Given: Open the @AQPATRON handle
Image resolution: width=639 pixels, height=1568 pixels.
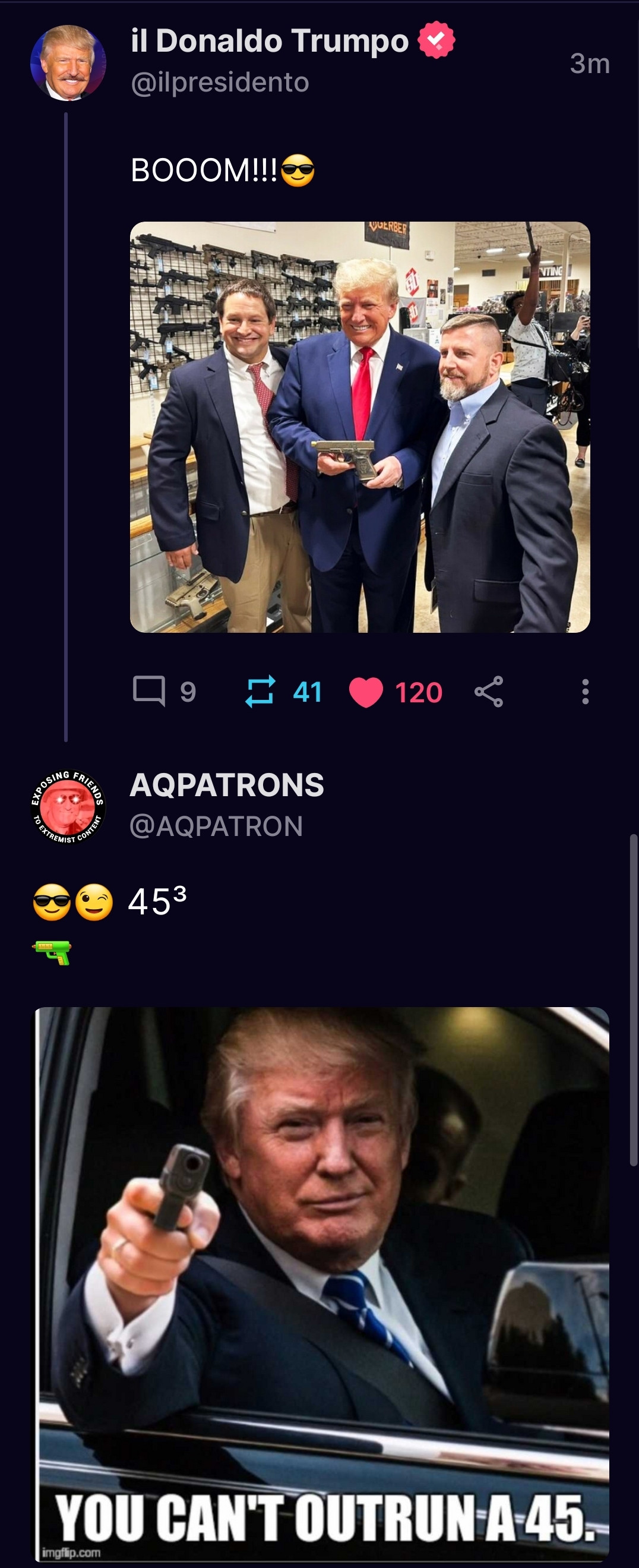Looking at the screenshot, I should (x=216, y=826).
